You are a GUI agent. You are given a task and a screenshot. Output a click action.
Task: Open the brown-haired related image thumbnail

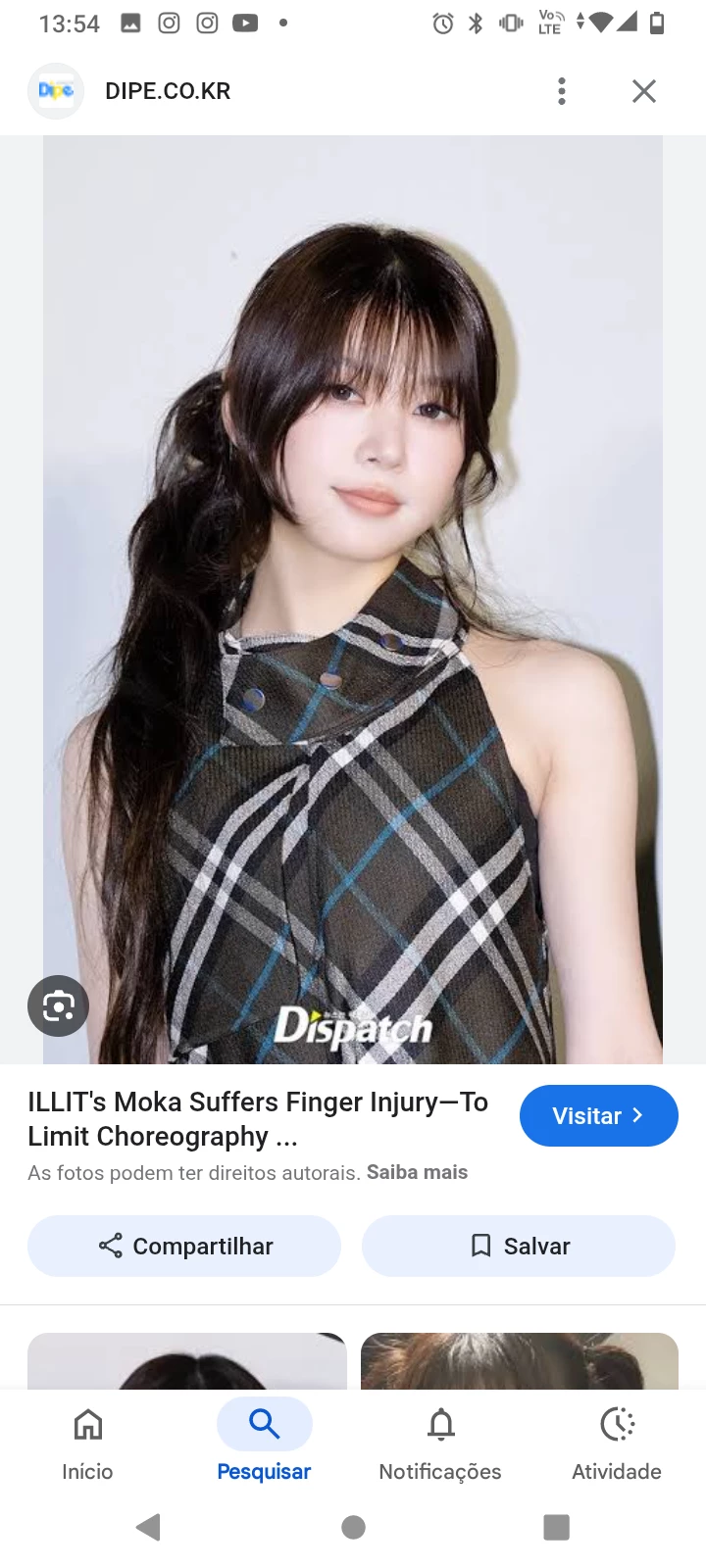click(520, 1360)
